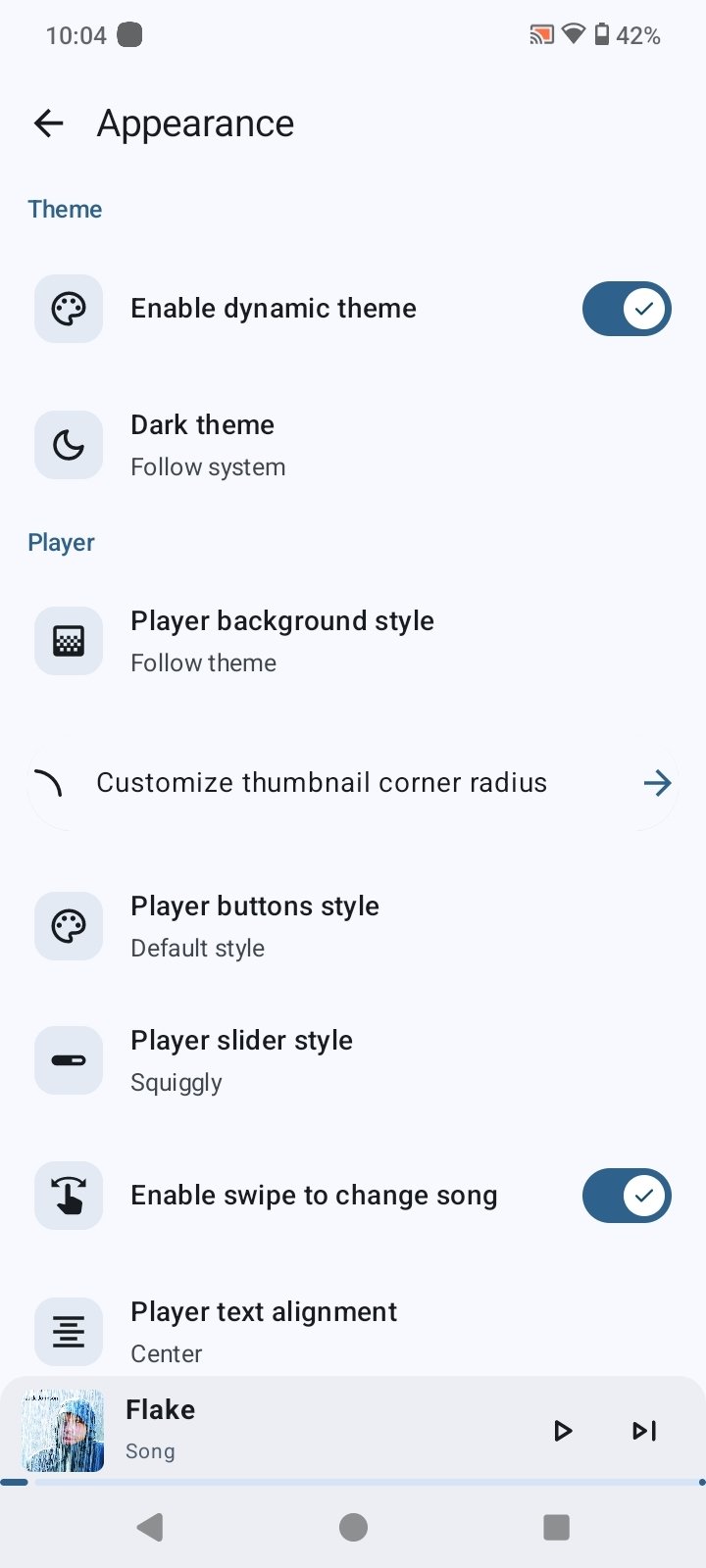Image resolution: width=706 pixels, height=1568 pixels.
Task: Open the Flake mini player
Action: tap(294, 1429)
